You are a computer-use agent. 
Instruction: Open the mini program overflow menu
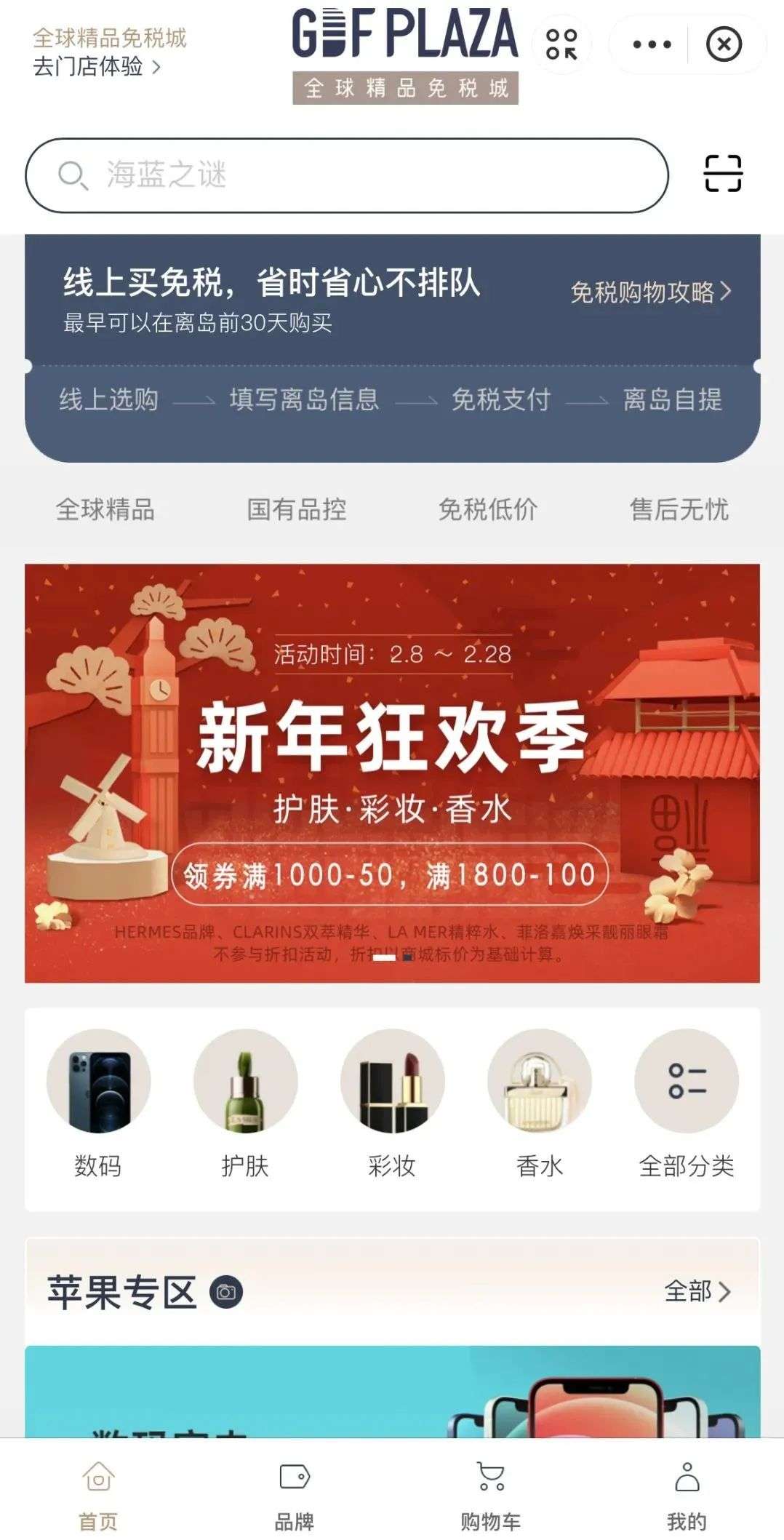pos(652,44)
